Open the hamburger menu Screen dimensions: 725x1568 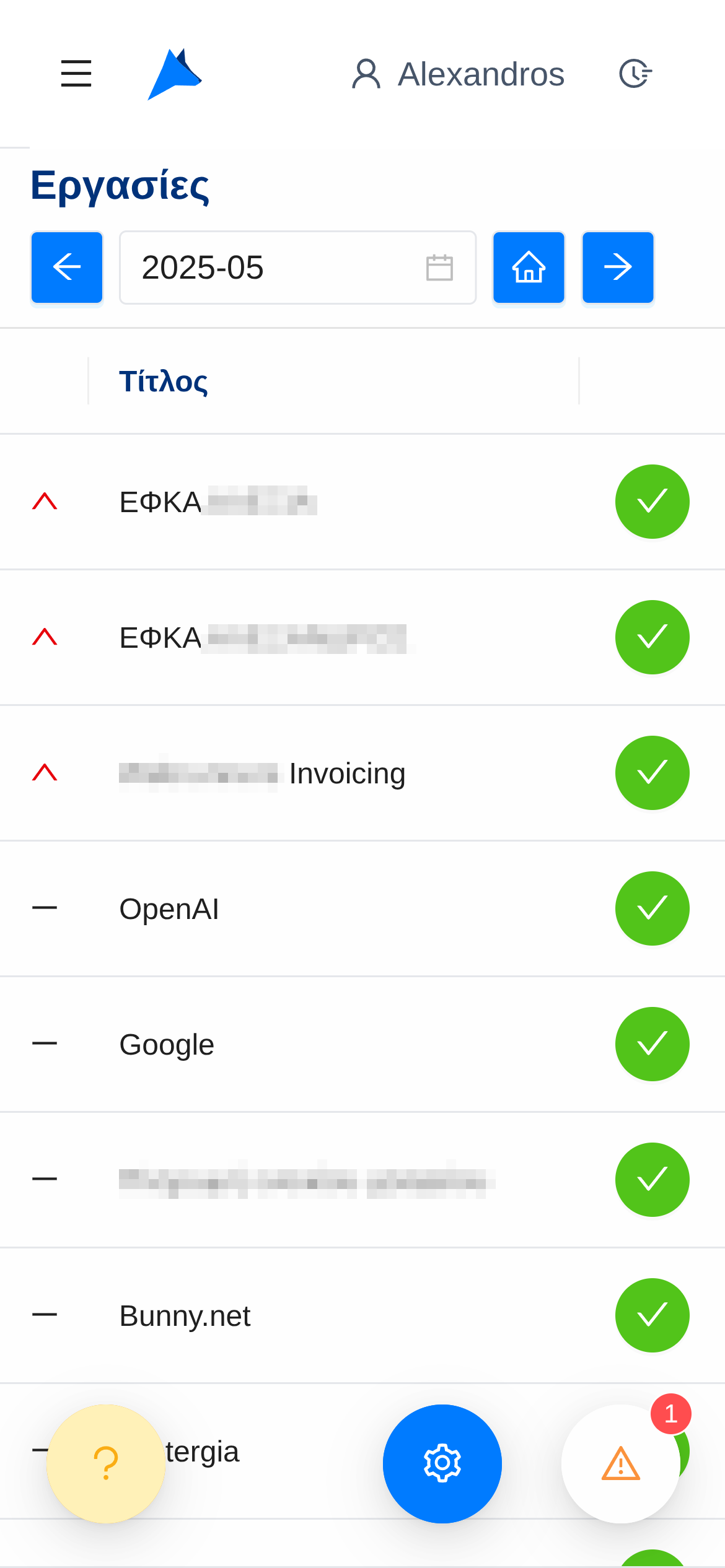(x=76, y=74)
